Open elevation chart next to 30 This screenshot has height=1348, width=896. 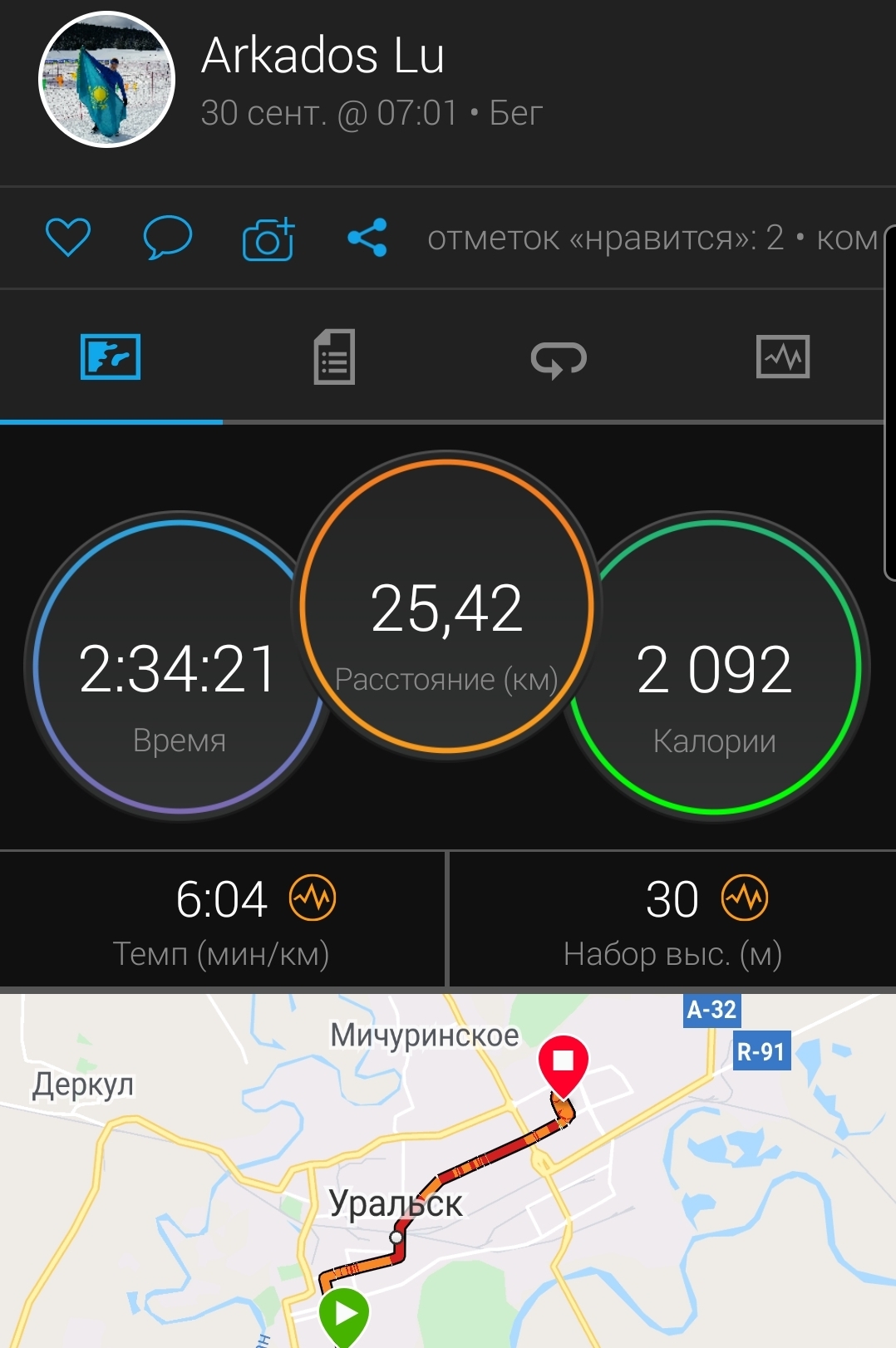(745, 898)
